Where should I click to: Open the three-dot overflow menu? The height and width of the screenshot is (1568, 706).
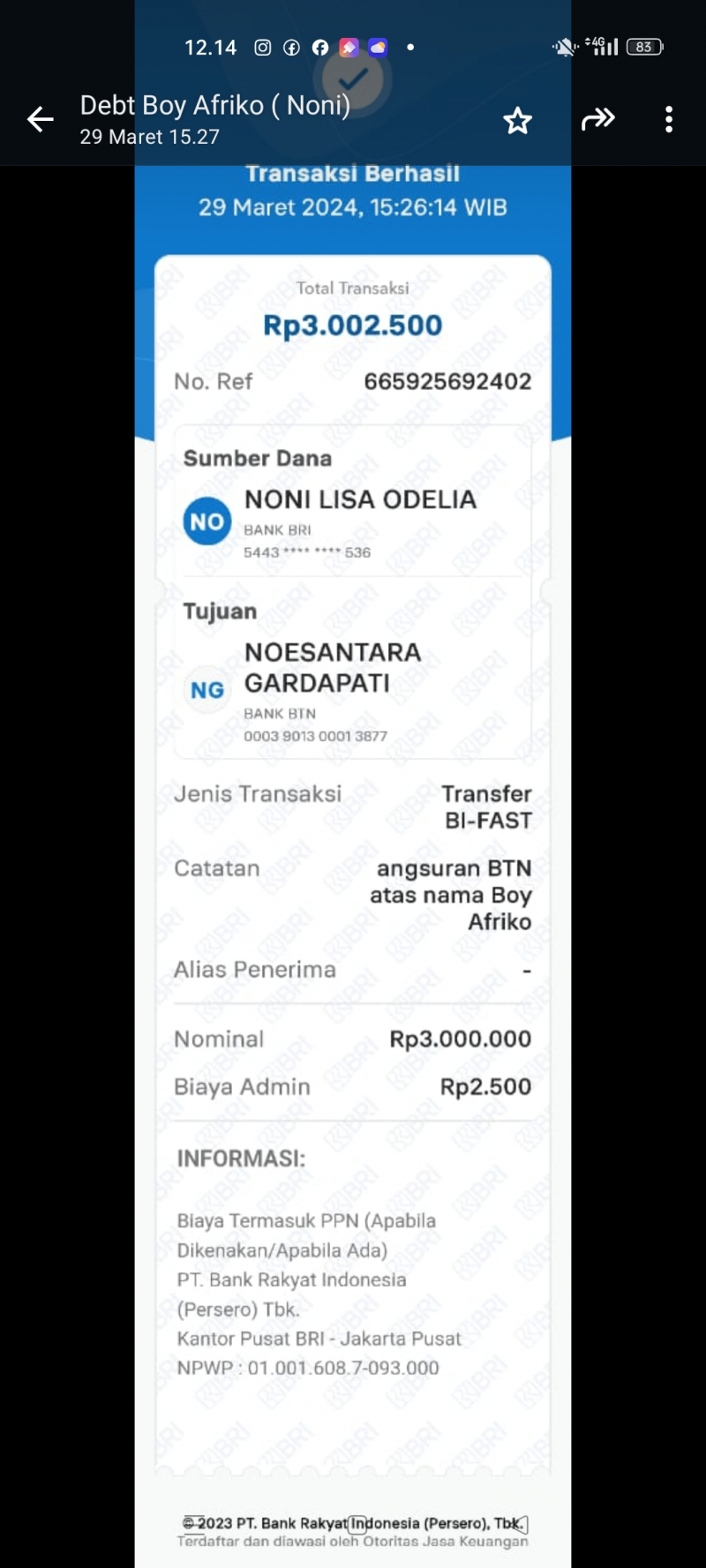click(x=669, y=119)
